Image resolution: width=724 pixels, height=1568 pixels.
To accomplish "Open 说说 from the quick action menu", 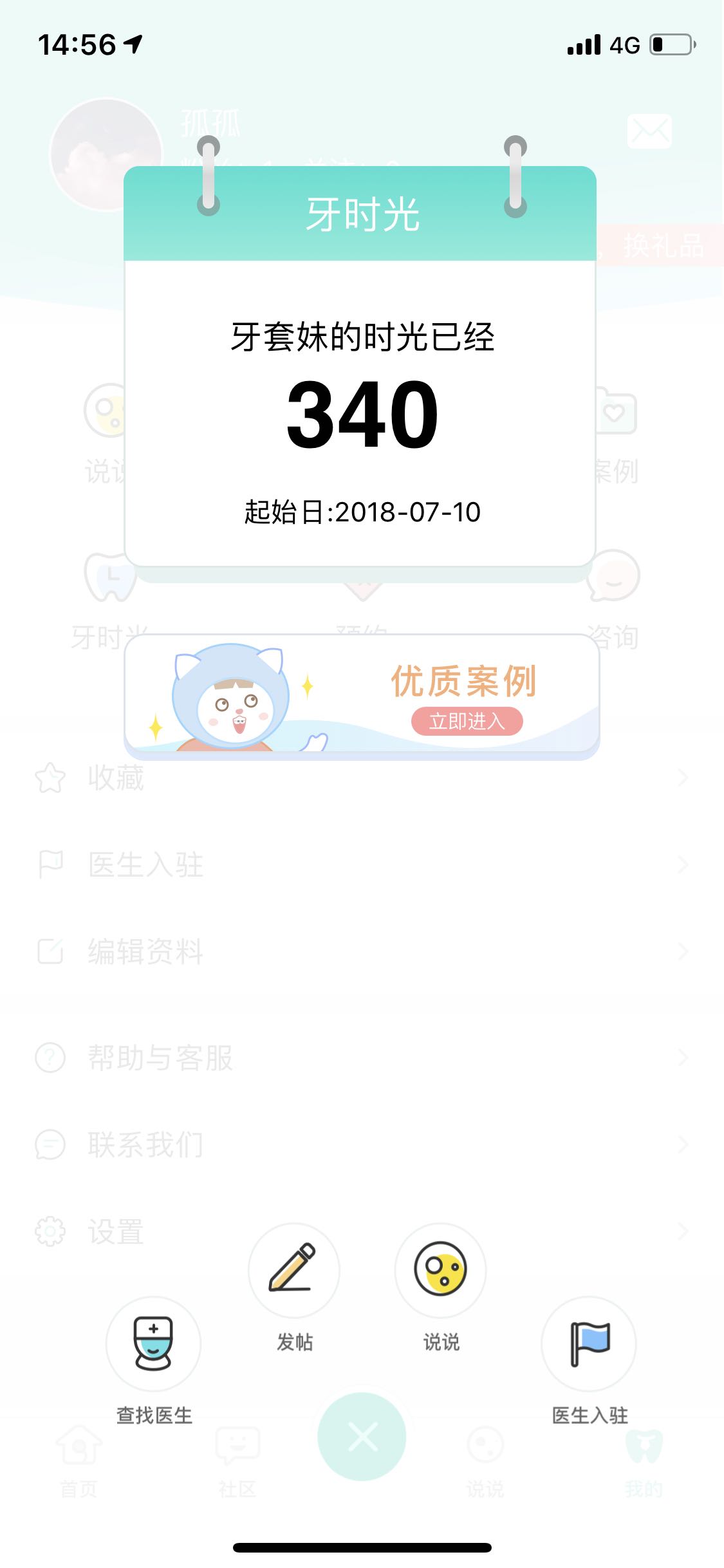I will click(440, 1269).
